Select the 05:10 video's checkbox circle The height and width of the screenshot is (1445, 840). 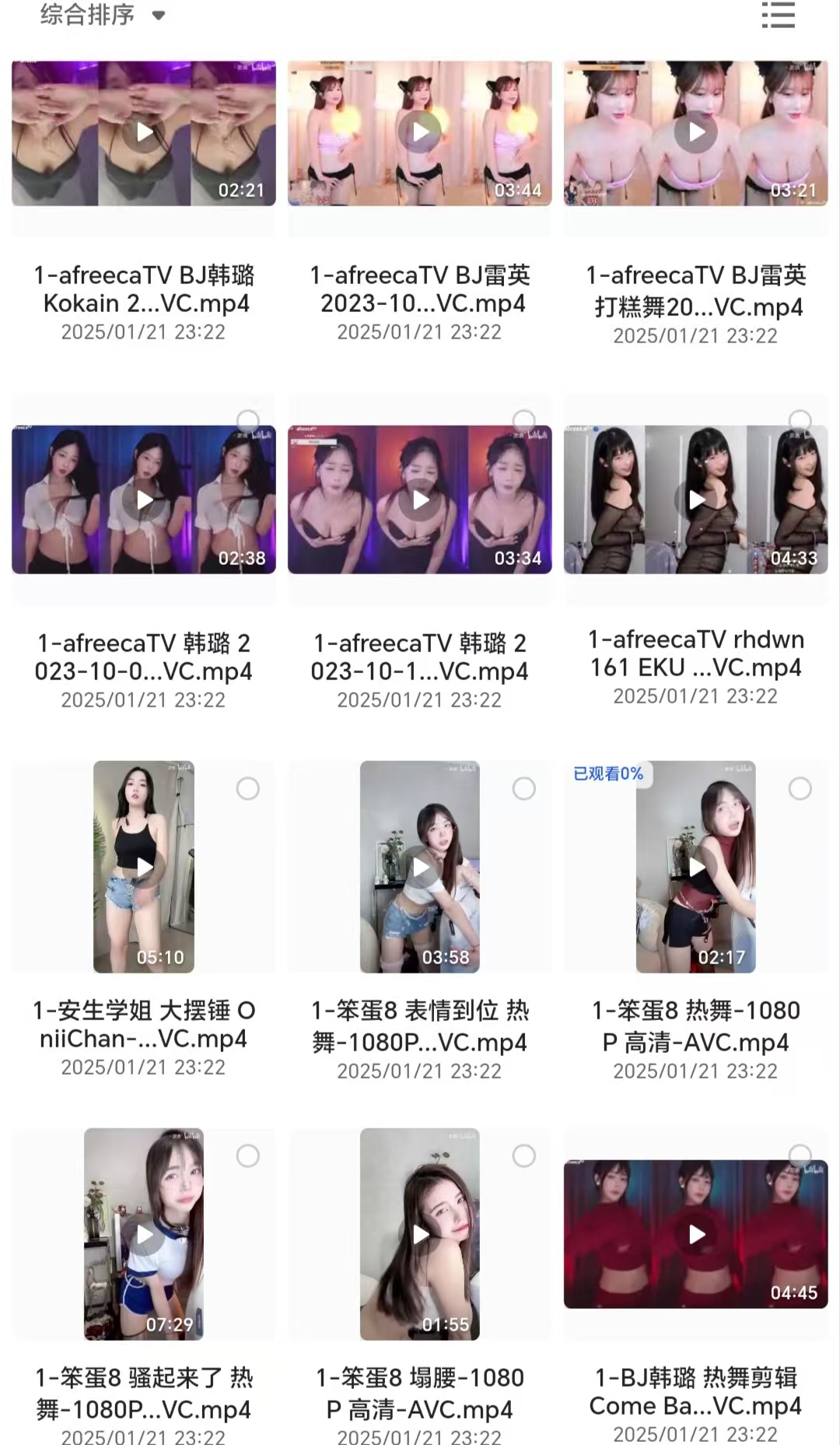(248, 788)
